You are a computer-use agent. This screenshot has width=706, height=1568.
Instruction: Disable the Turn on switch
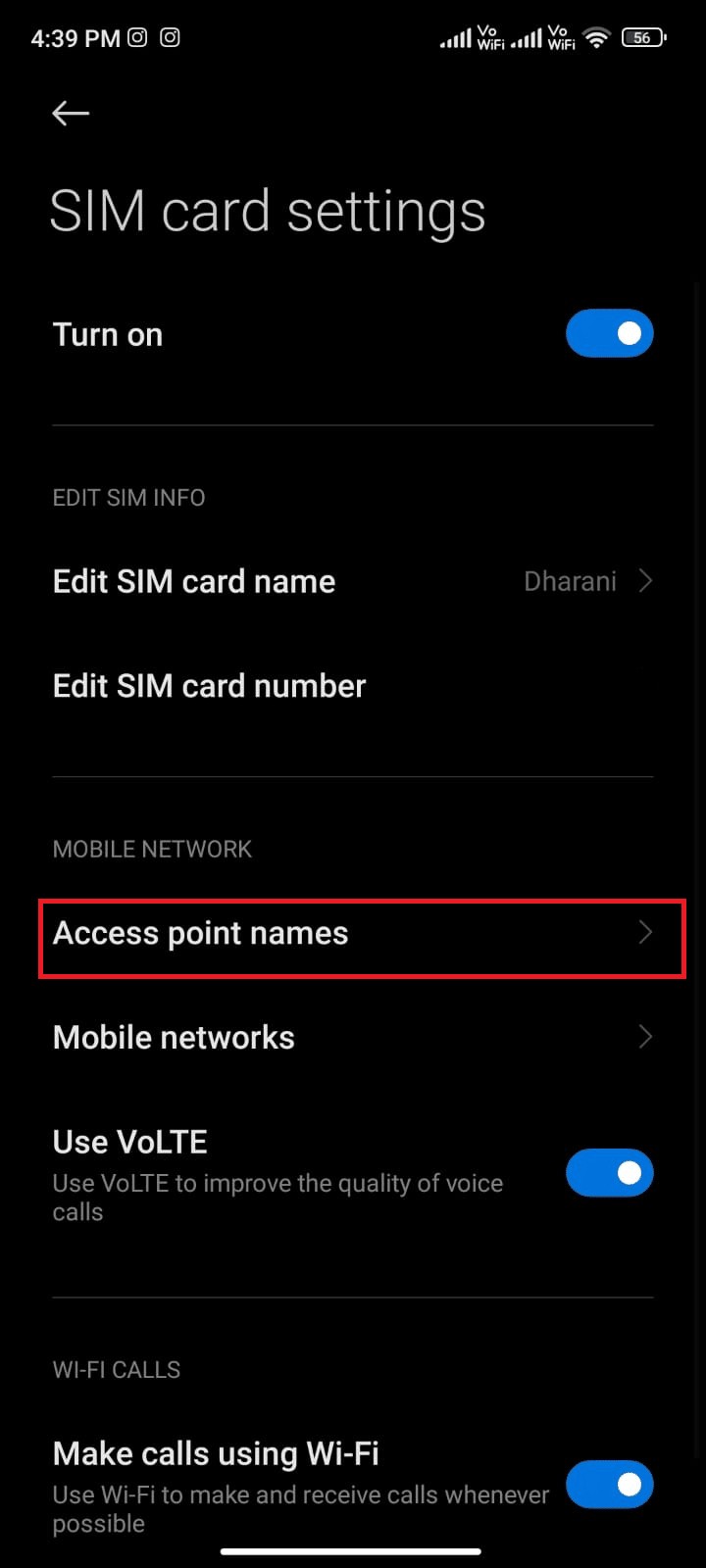click(x=610, y=333)
